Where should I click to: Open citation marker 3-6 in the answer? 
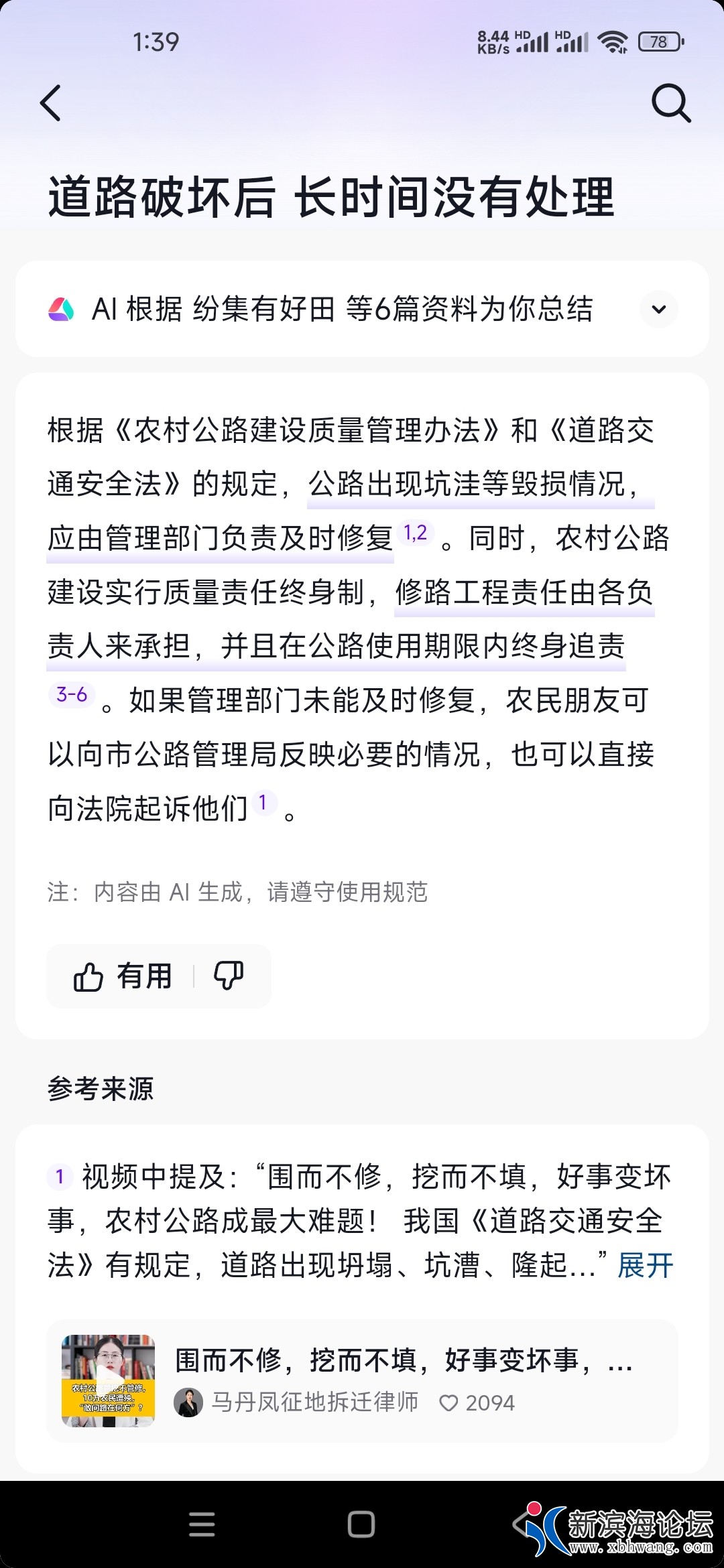[72, 695]
